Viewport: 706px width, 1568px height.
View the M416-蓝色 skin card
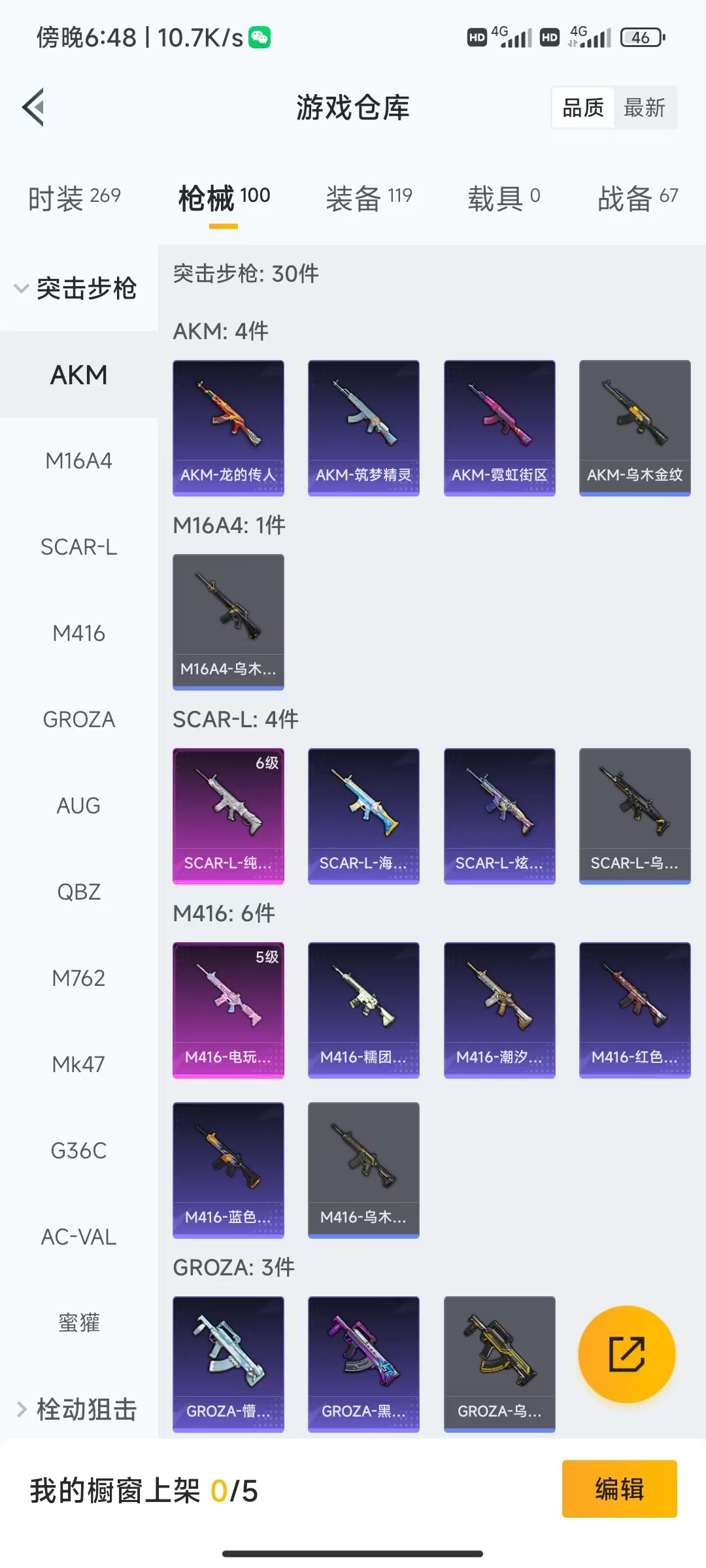point(228,1169)
